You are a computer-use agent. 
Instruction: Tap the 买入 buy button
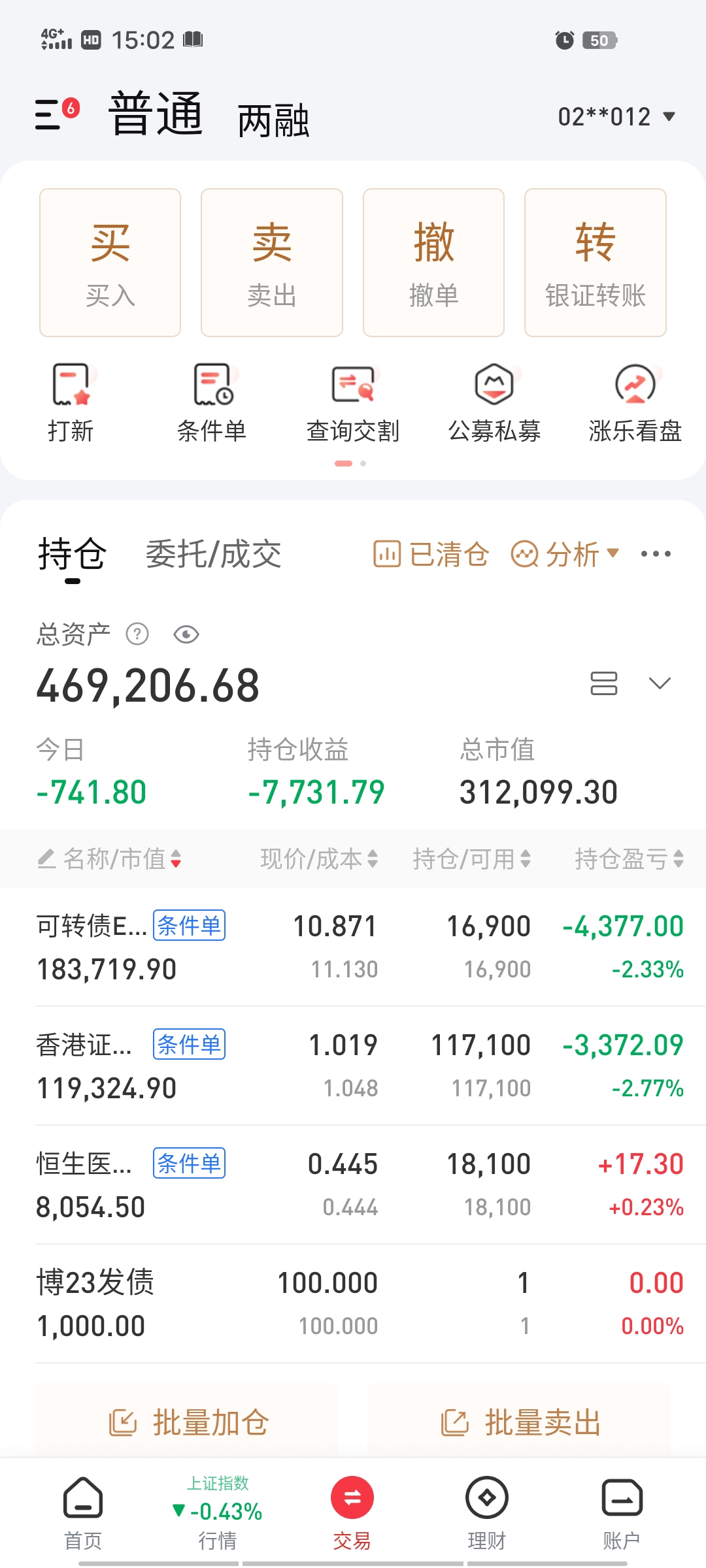pyautogui.click(x=110, y=263)
